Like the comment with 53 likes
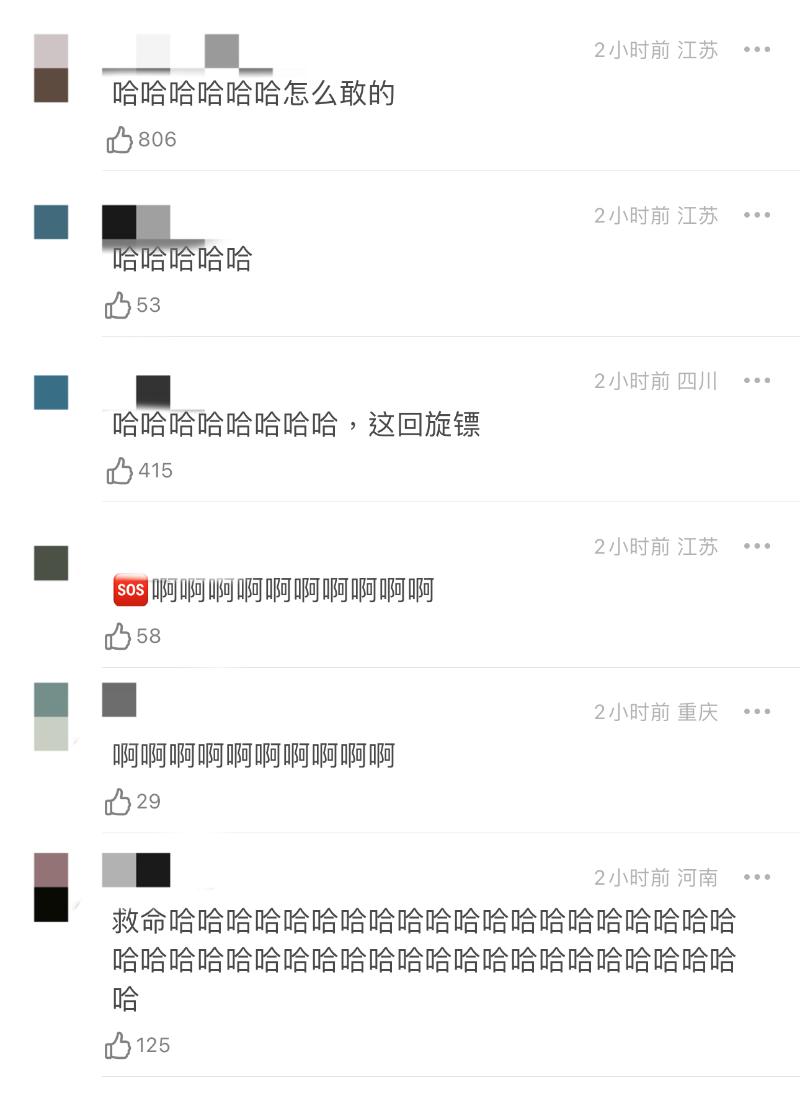This screenshot has width=800, height=1093. coord(119,305)
